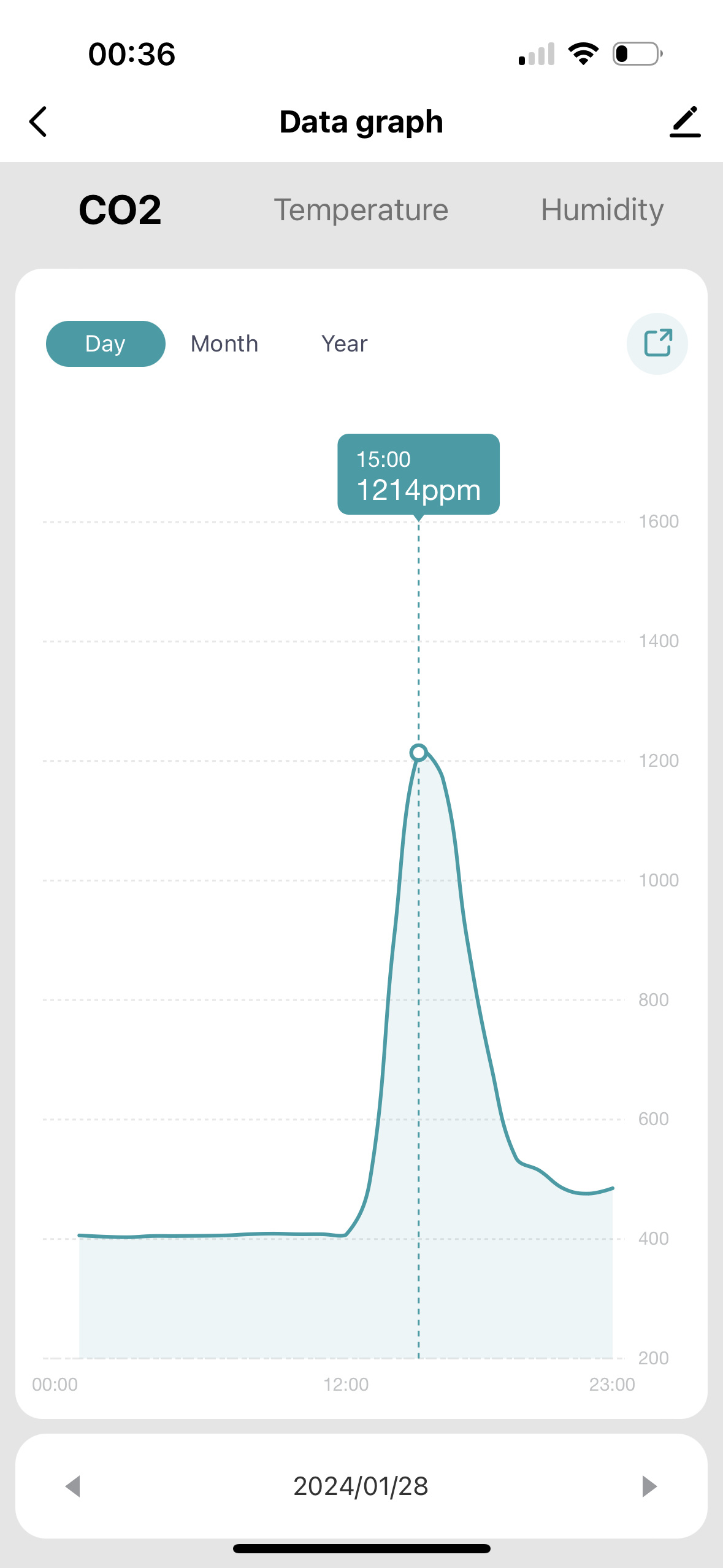Go back from Data graph
Screen dimensions: 723x1568
38,121
